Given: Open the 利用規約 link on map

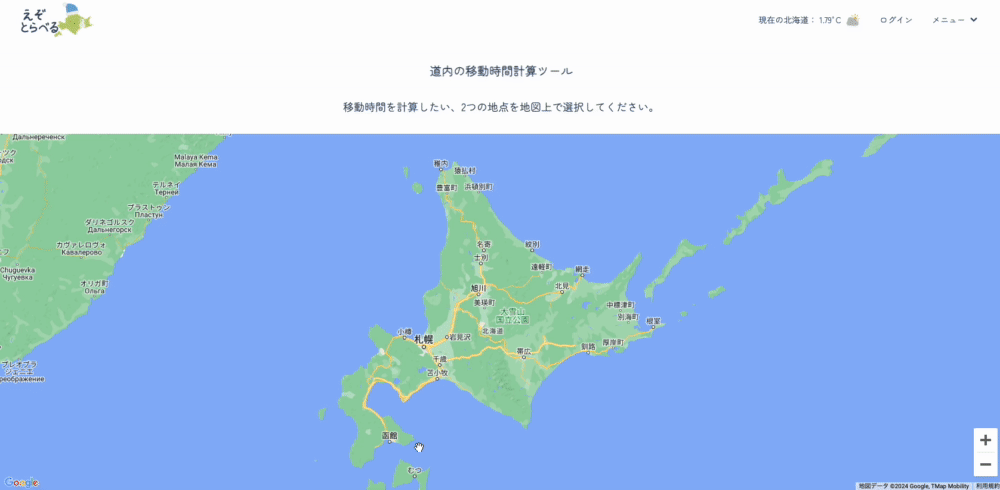Looking at the screenshot, I should click(987, 486).
